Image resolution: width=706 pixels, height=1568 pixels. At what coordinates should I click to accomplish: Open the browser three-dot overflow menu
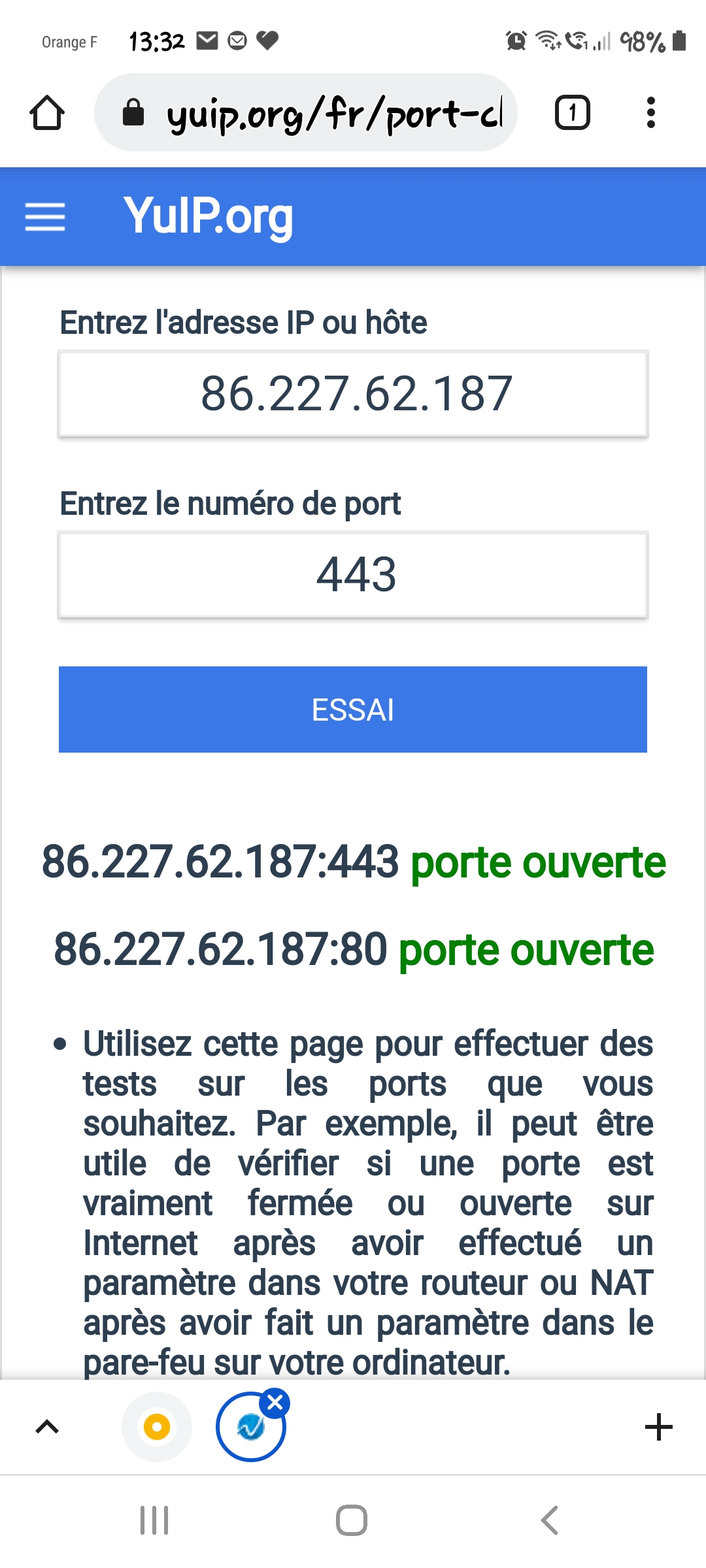(650, 112)
